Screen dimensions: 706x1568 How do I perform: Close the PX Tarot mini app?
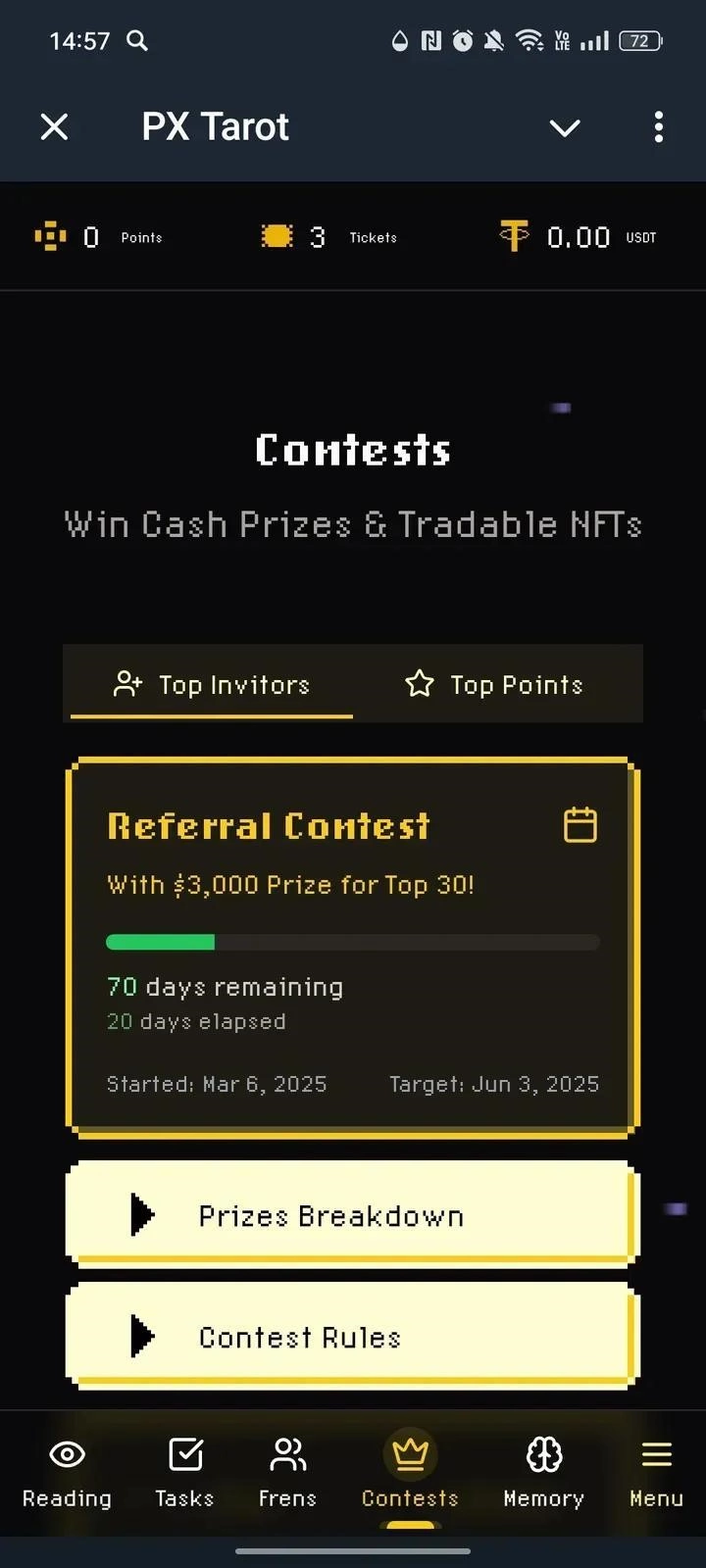[55, 126]
